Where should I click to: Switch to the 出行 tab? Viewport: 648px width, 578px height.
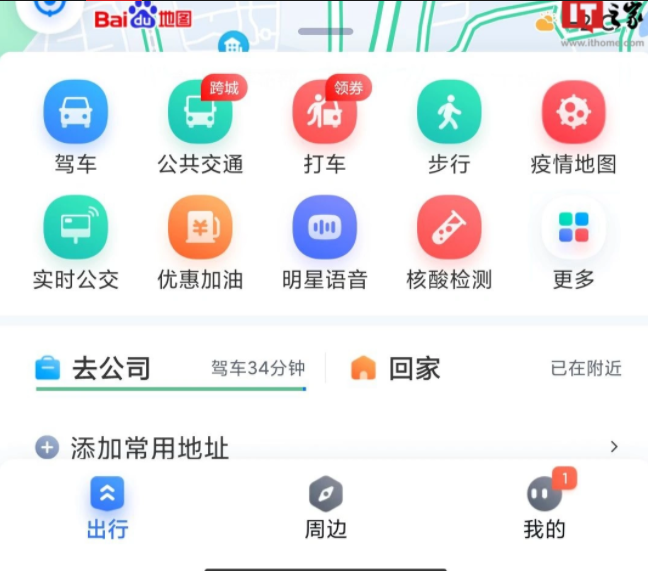click(107, 507)
